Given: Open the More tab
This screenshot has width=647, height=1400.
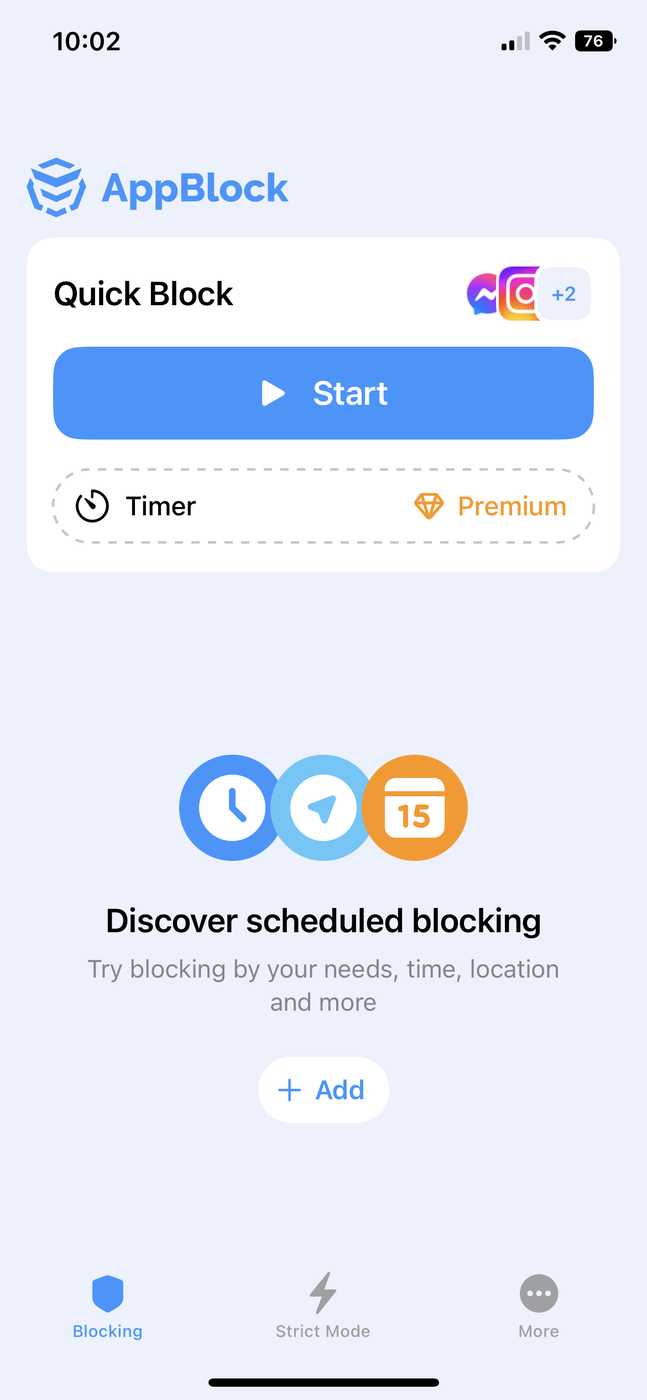Looking at the screenshot, I should [538, 1306].
